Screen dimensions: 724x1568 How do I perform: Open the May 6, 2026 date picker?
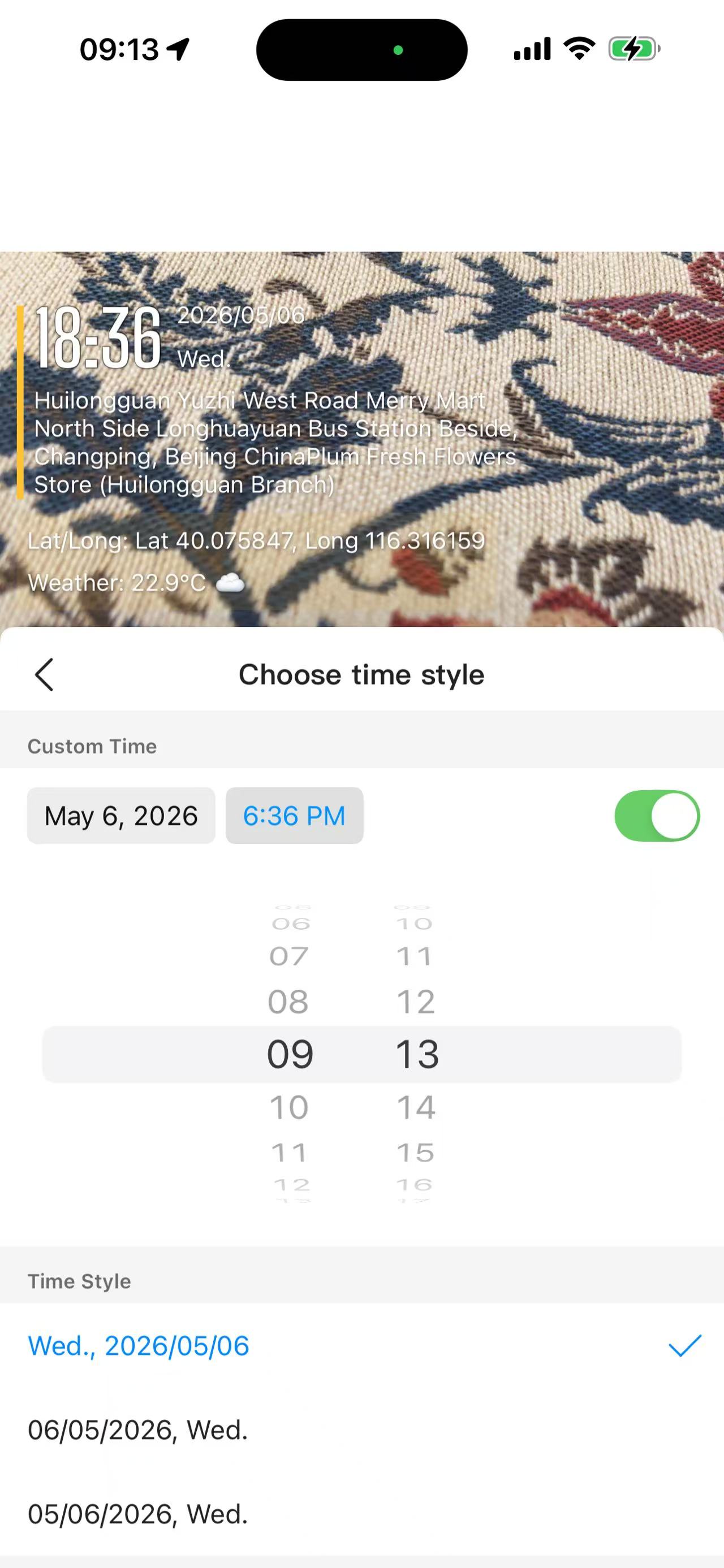(x=121, y=816)
